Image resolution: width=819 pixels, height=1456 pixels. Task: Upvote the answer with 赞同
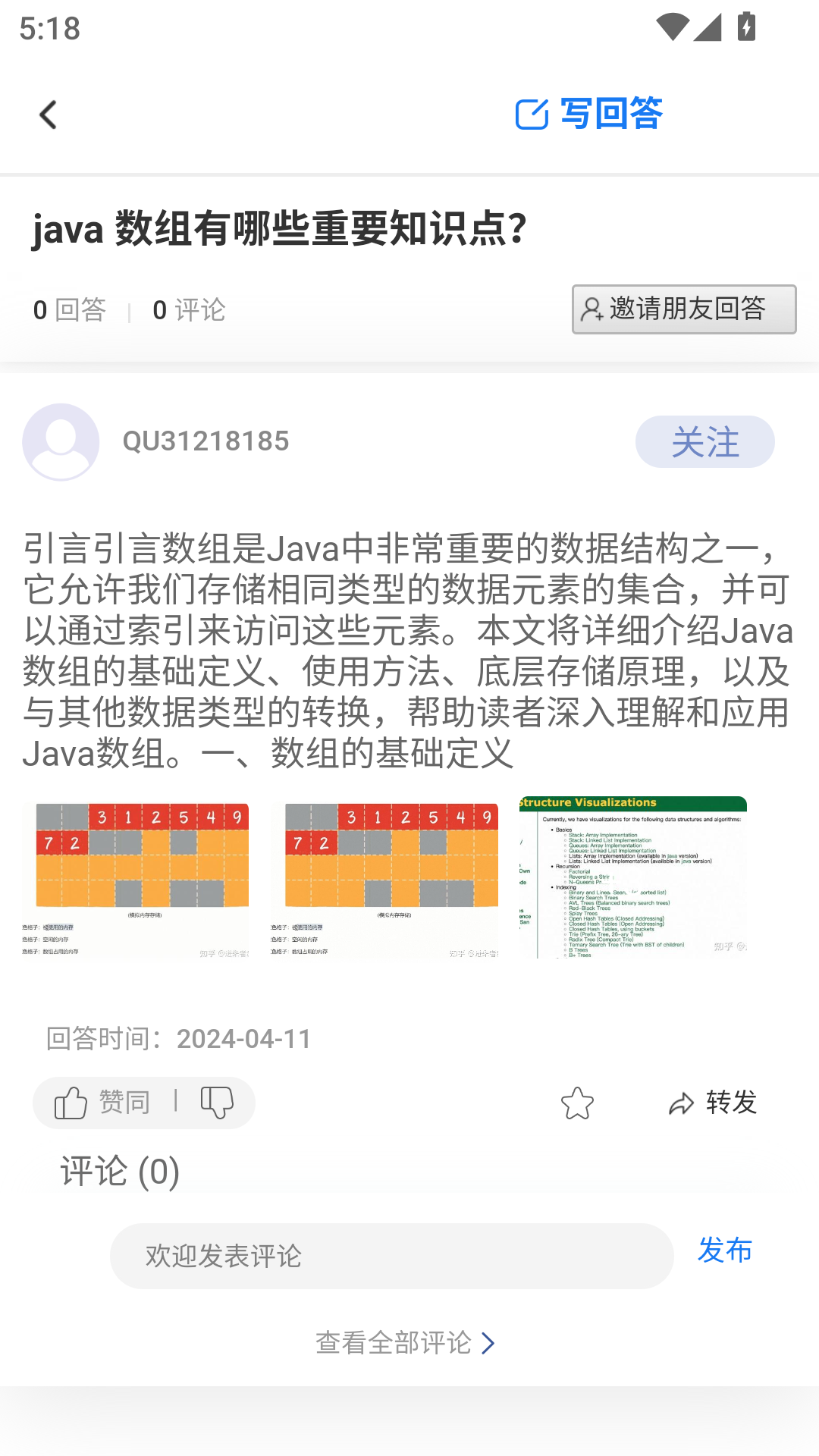[x=103, y=1103]
